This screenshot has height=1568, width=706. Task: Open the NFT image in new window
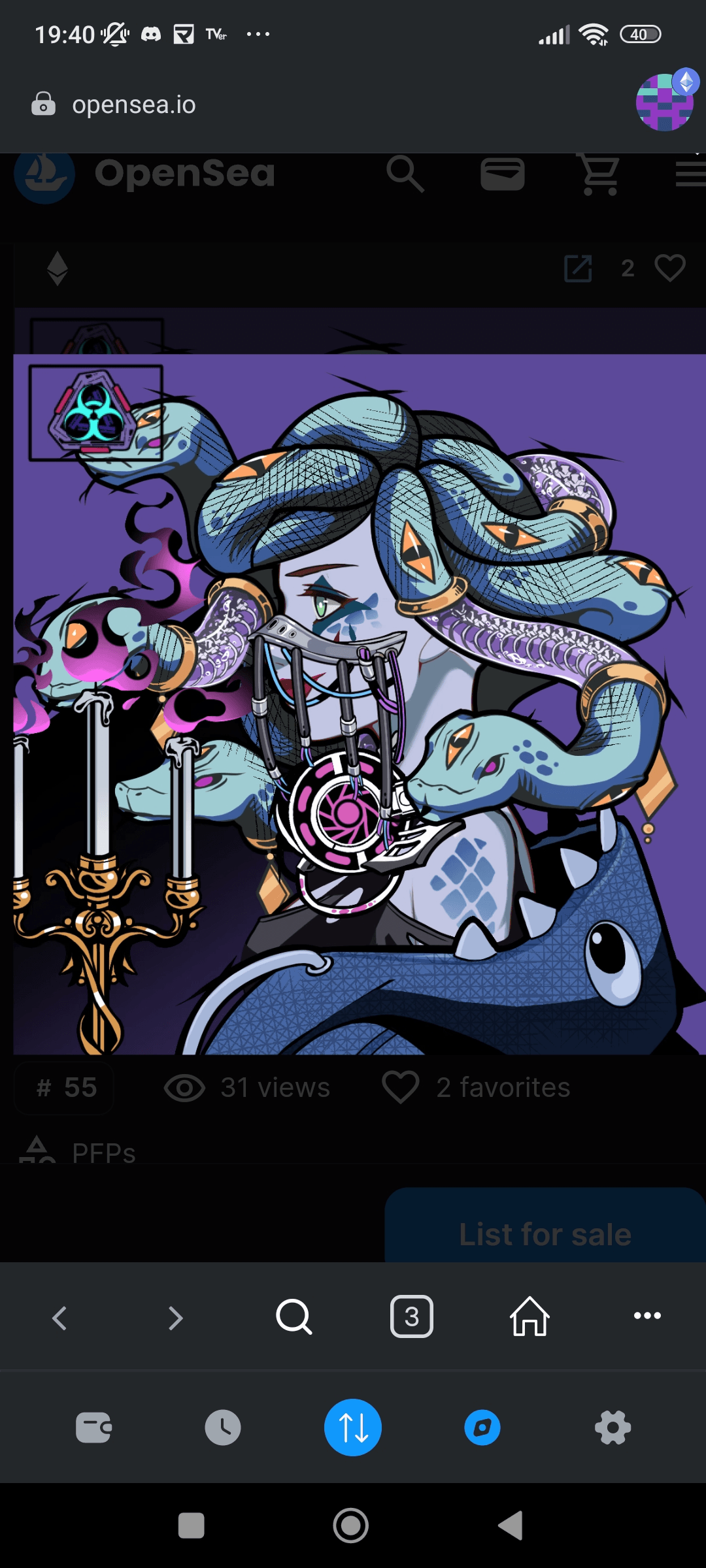click(x=578, y=269)
